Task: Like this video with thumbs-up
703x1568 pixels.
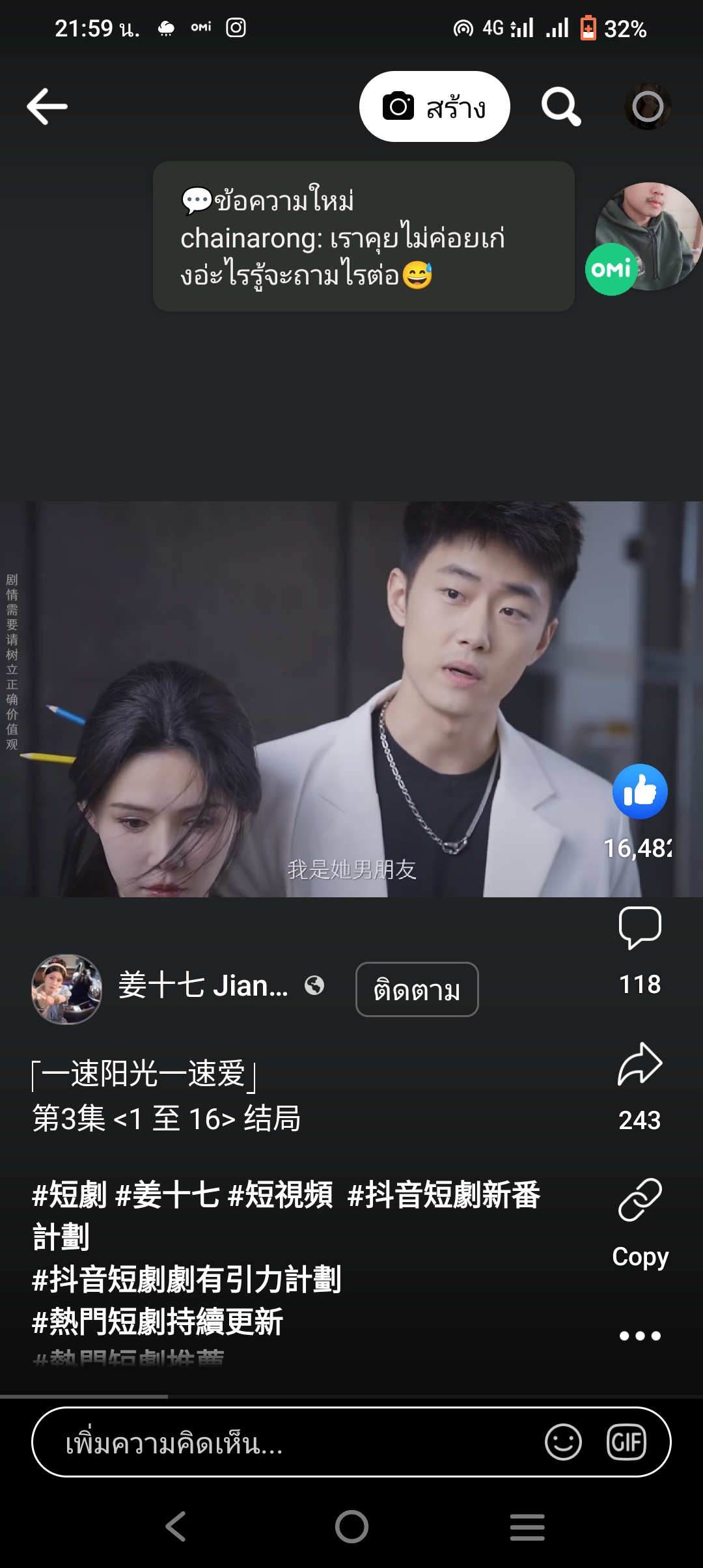Action: pyautogui.click(x=640, y=792)
